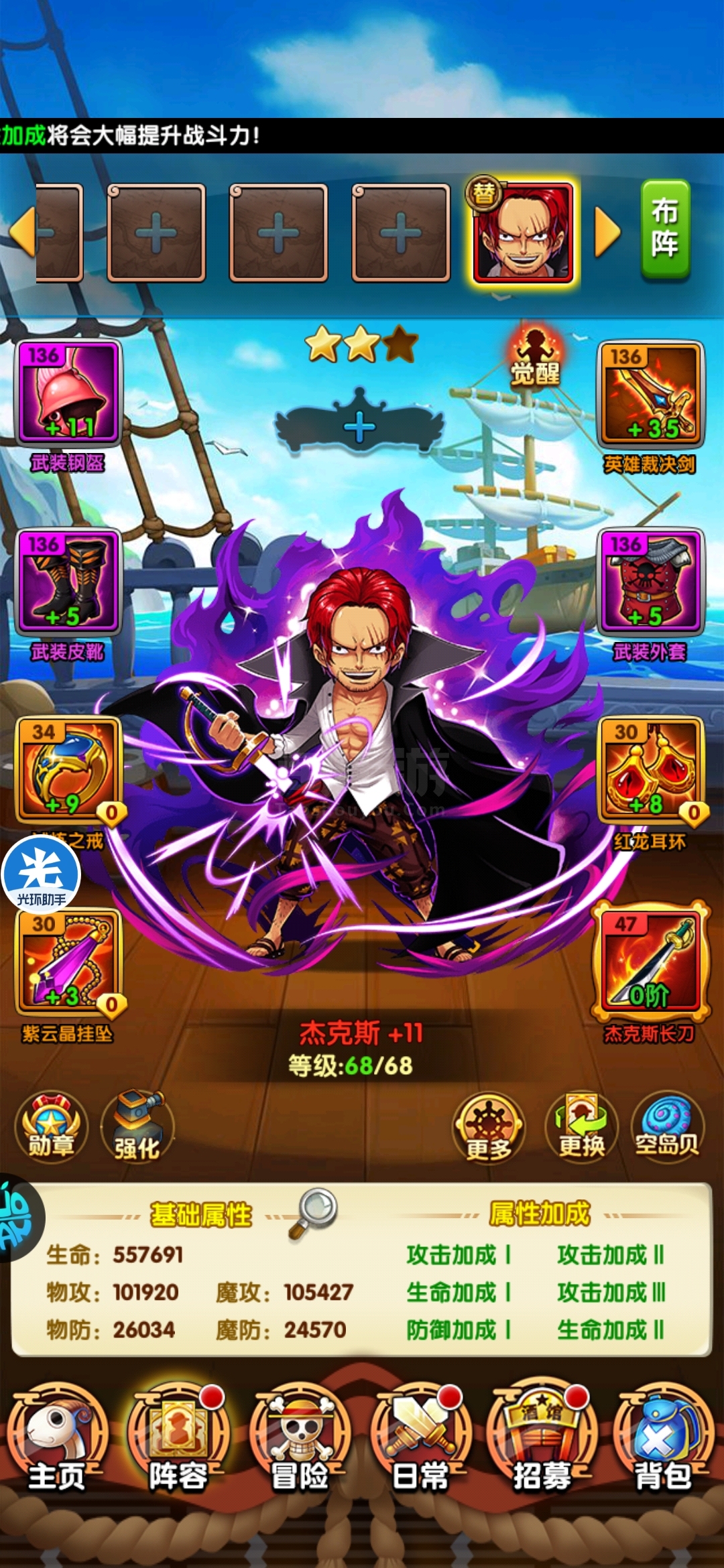724x1568 pixels.
Task: Open the 杰克斯长刀 exclusive weapon
Action: coord(650,960)
